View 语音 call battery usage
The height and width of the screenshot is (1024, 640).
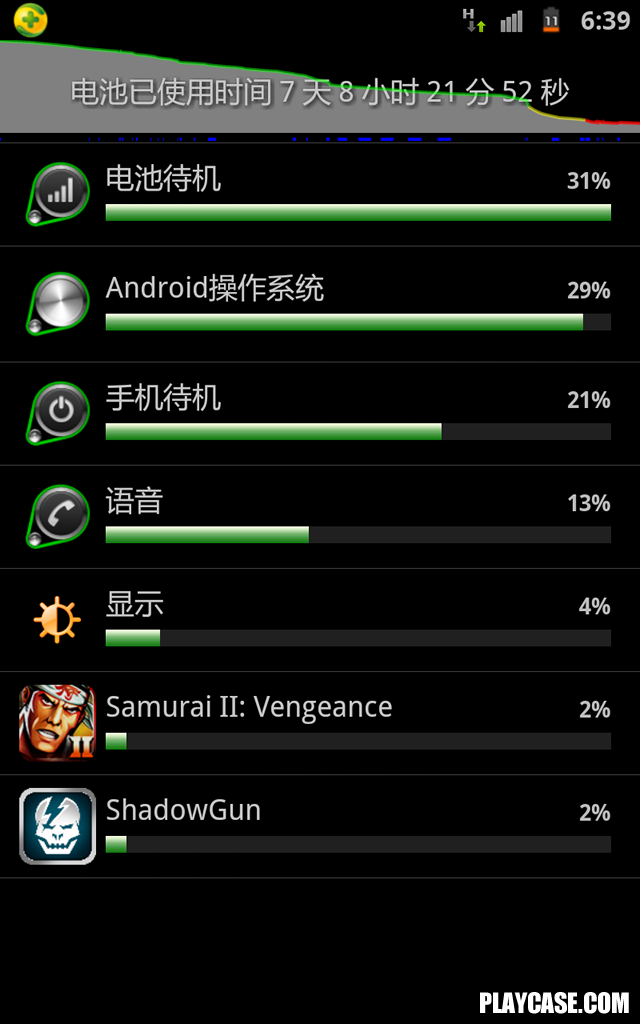coord(320,517)
